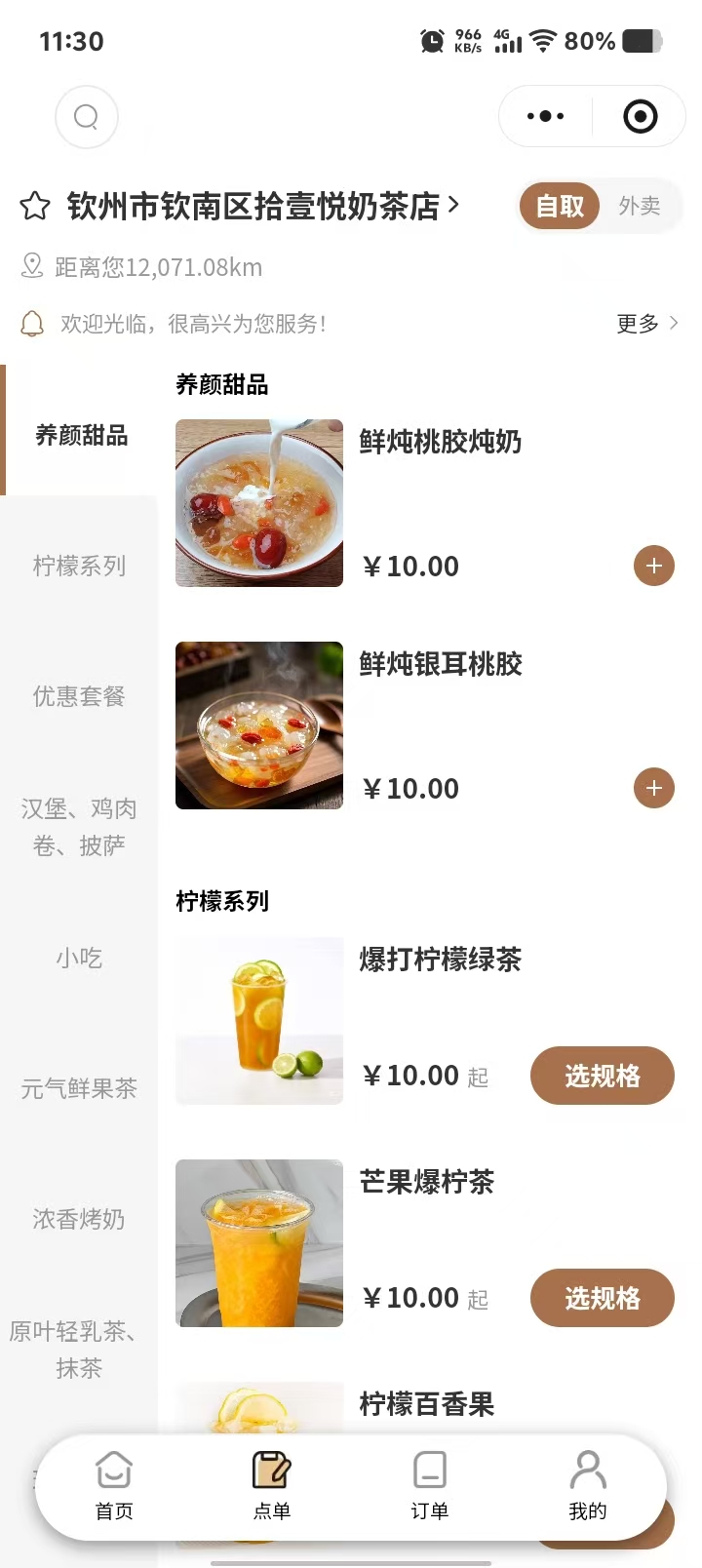The height and width of the screenshot is (1568, 702).
Task: Open the mini program more-options menu
Action: coord(545,117)
